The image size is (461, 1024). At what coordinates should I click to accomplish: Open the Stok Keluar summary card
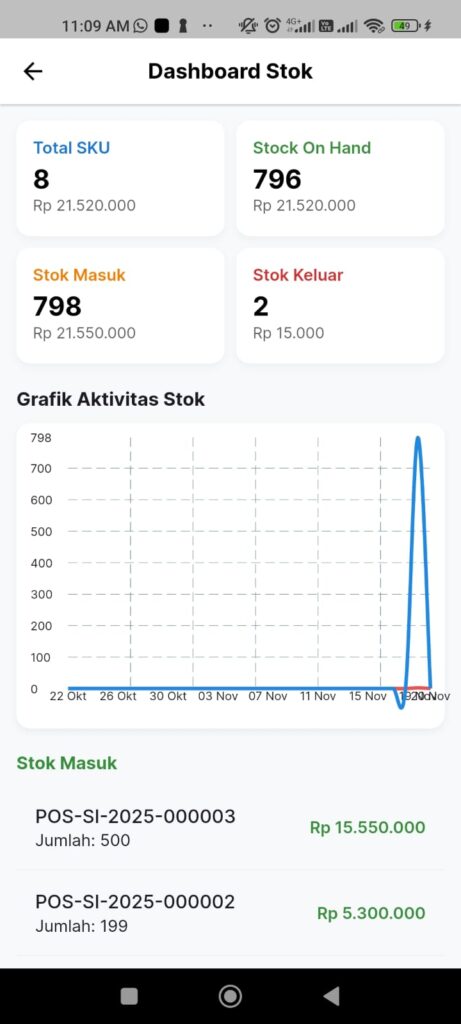tap(340, 306)
